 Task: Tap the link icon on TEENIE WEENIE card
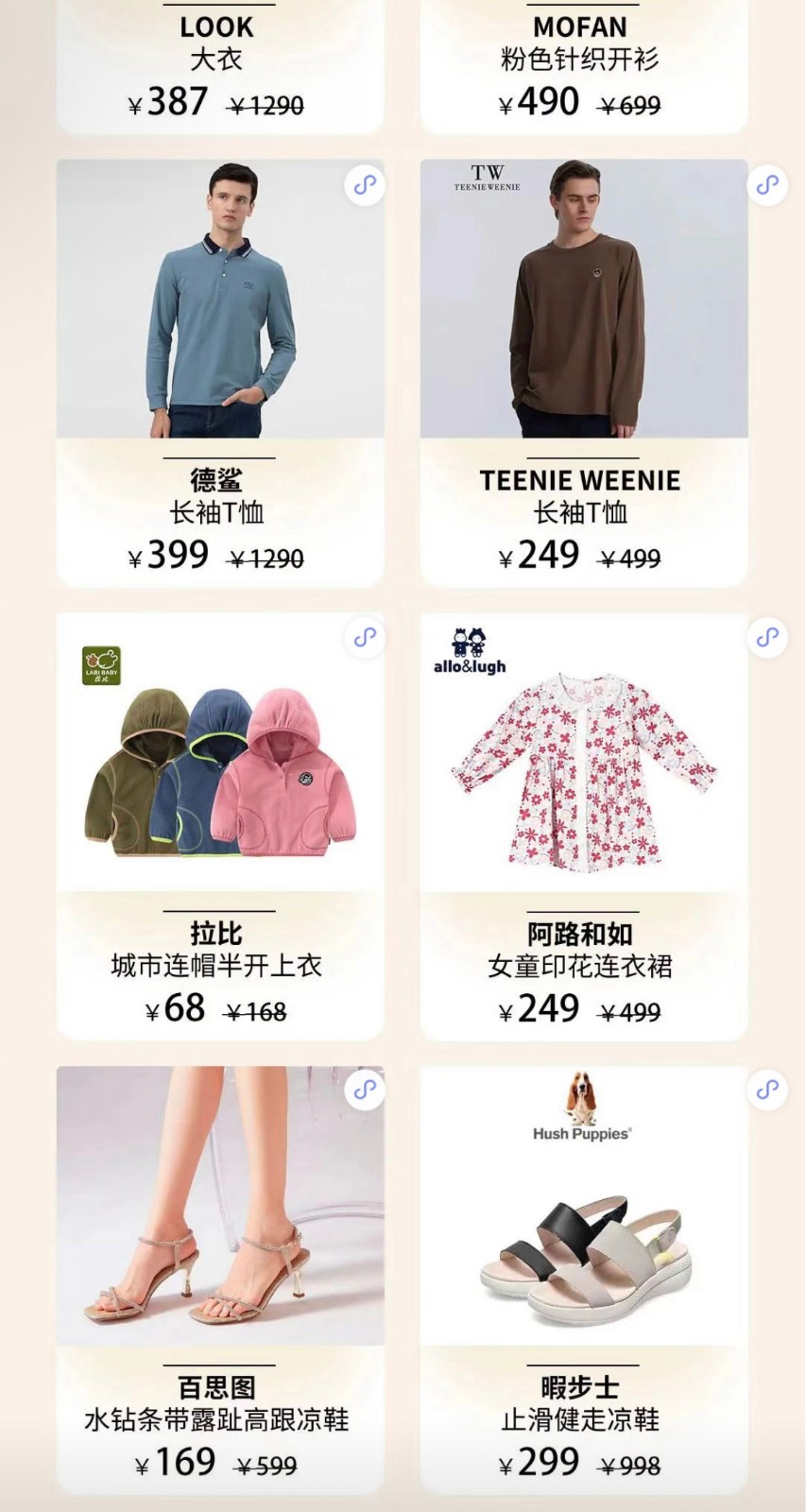(x=767, y=184)
